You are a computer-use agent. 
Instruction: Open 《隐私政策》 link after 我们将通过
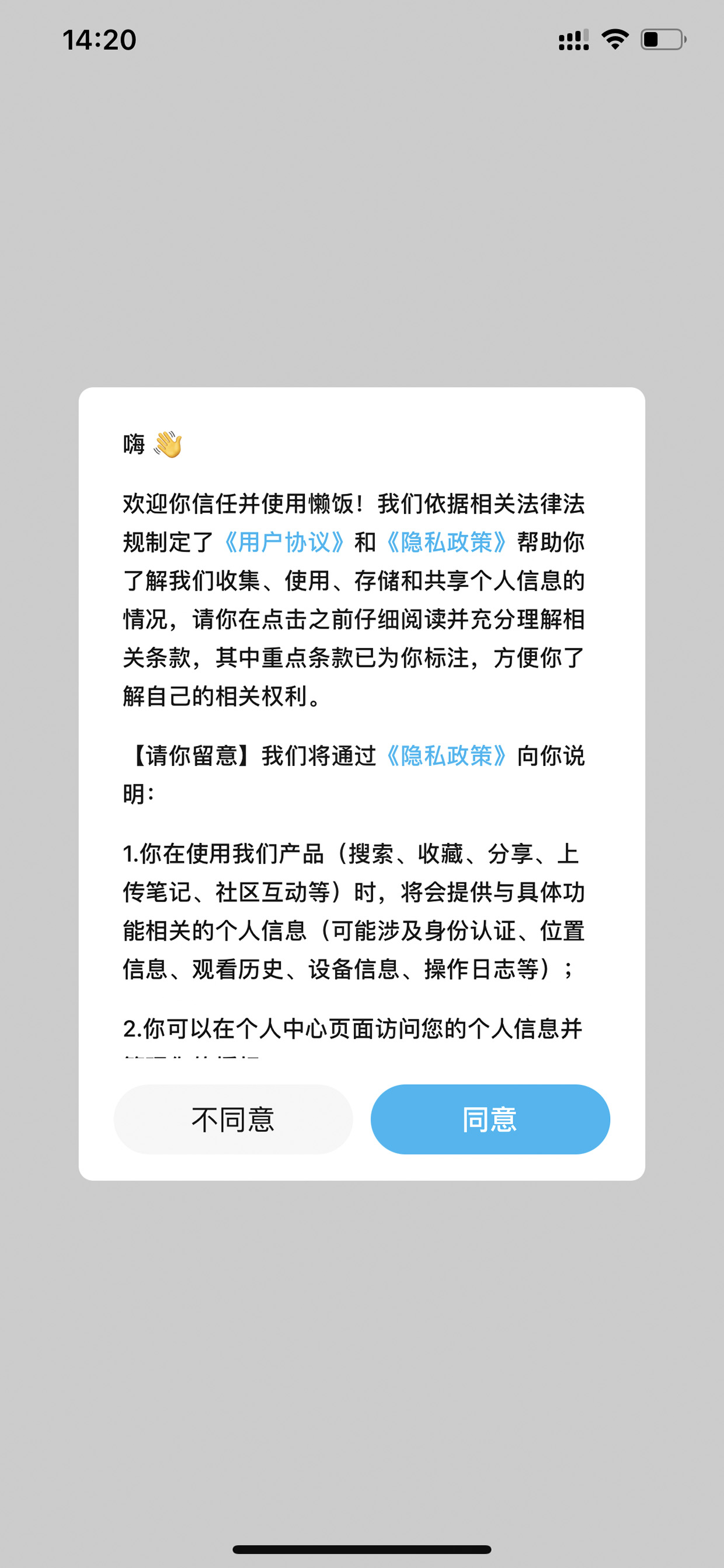pos(447,755)
